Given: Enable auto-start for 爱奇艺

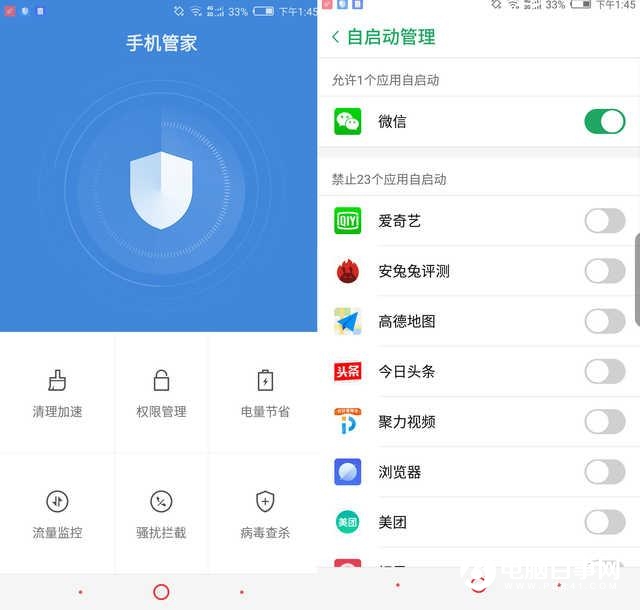Looking at the screenshot, I should (x=604, y=221).
